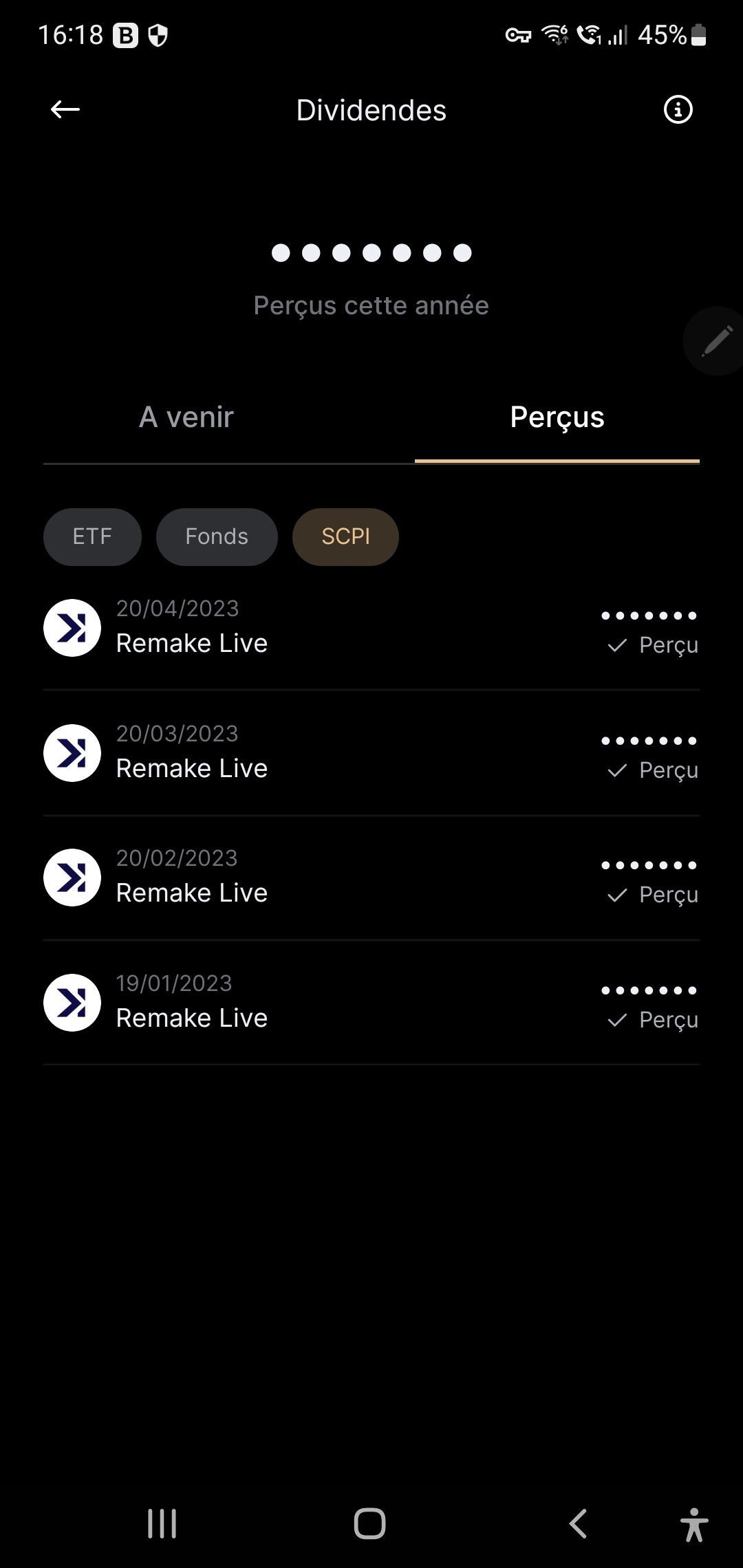Open recent apps from the navigation bar
Image resolution: width=743 pixels, height=1568 pixels.
(162, 1523)
